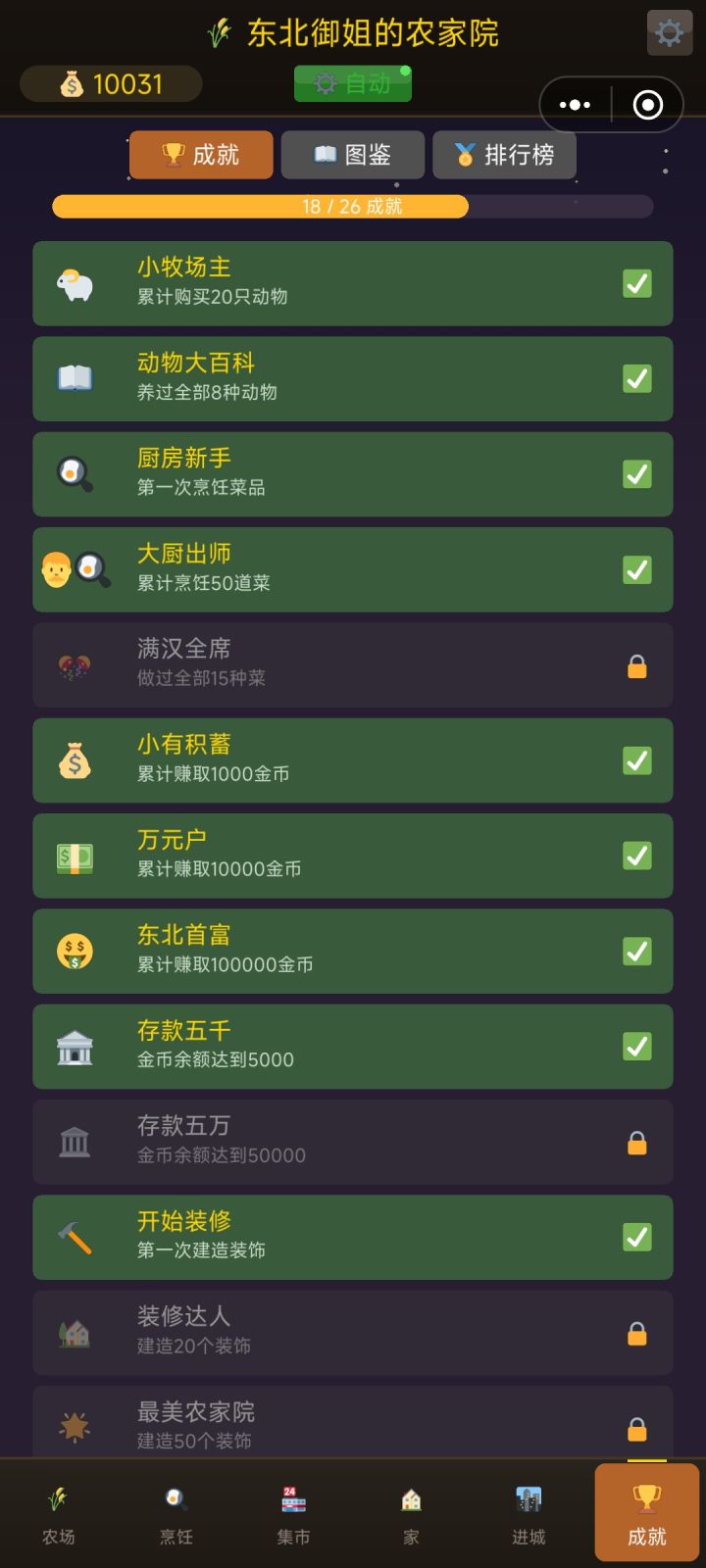Open the WeChat more options menu

coord(574,104)
